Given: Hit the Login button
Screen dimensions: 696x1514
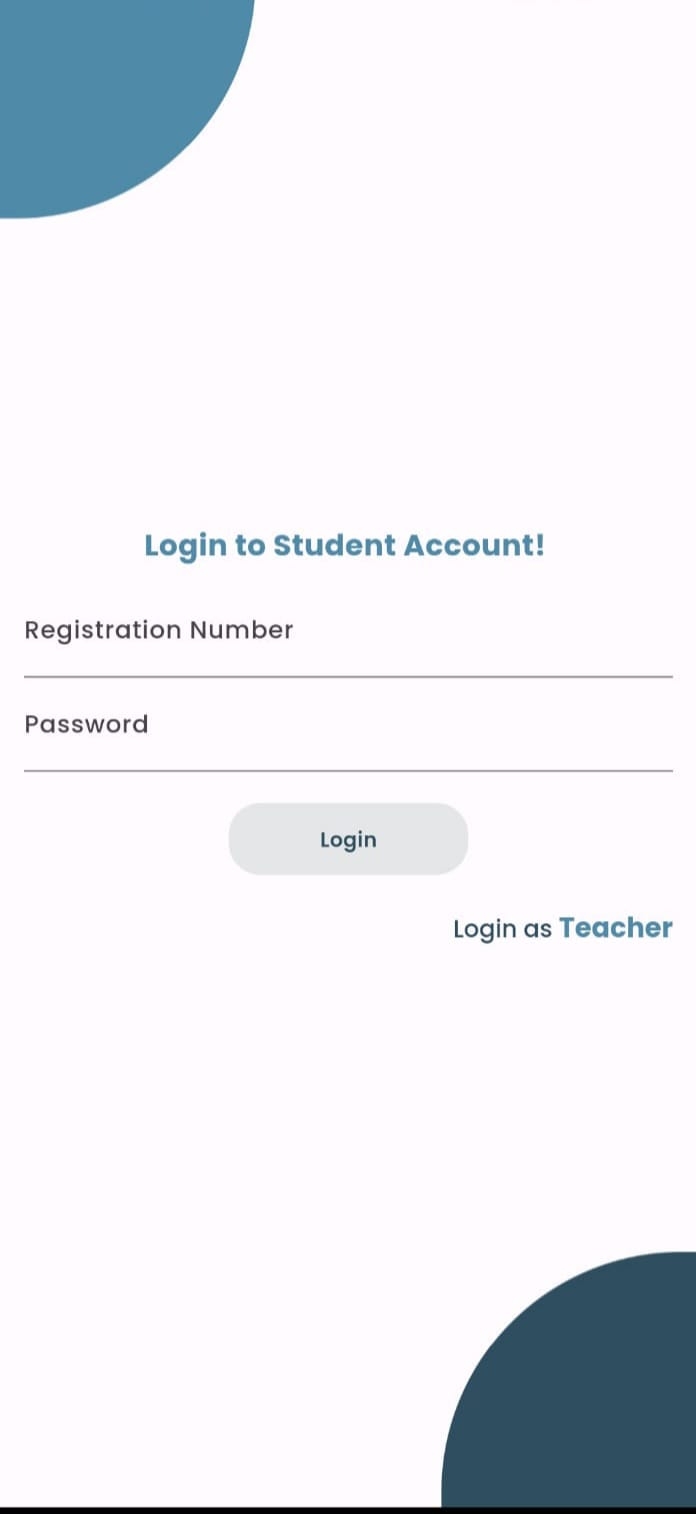Looking at the screenshot, I should [x=348, y=839].
